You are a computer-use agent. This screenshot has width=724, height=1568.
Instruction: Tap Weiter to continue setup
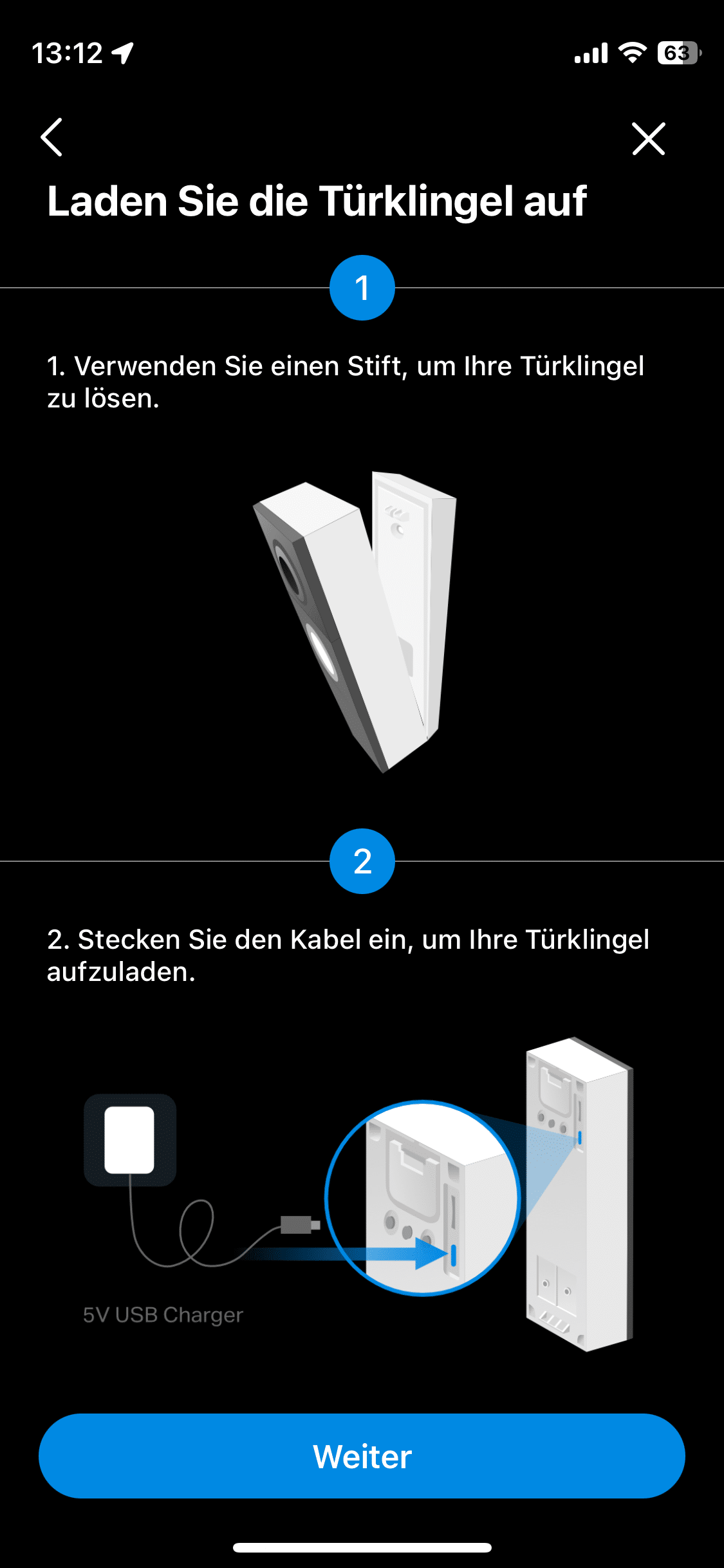[362, 1456]
